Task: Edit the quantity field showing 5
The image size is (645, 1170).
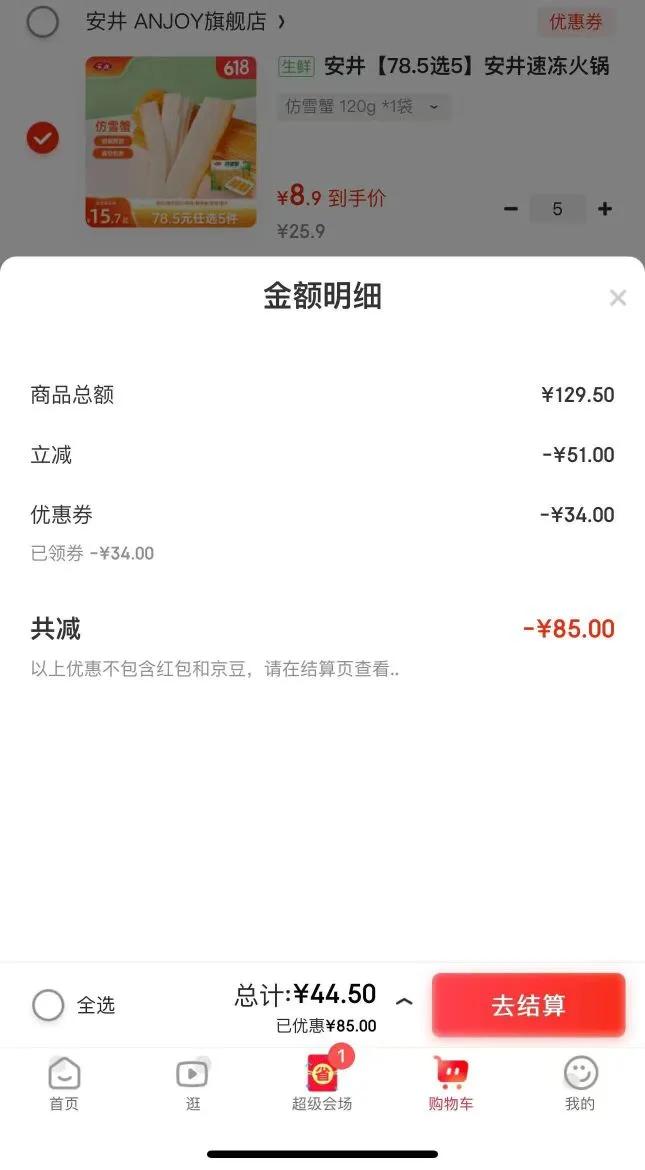Action: [557, 209]
